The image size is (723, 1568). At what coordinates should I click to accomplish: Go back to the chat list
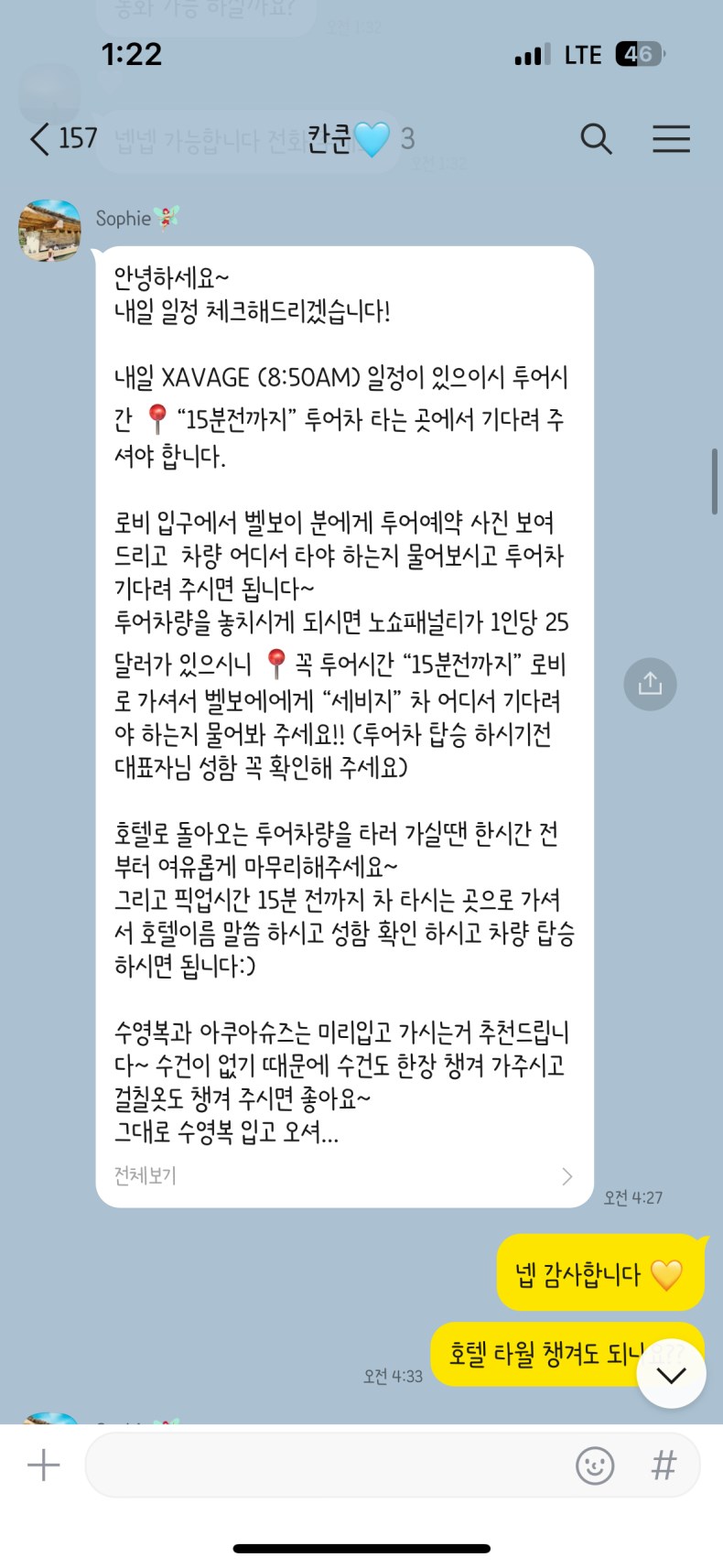[41, 139]
